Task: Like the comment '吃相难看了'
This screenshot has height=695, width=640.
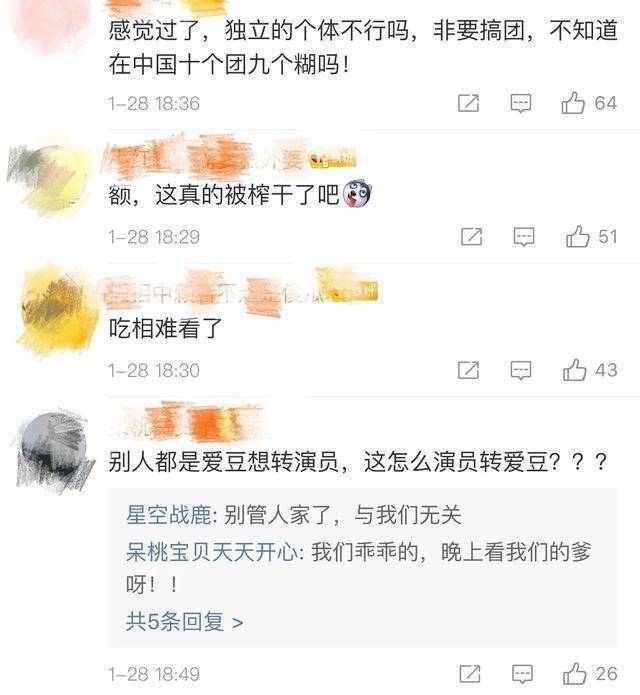Action: pos(574,370)
